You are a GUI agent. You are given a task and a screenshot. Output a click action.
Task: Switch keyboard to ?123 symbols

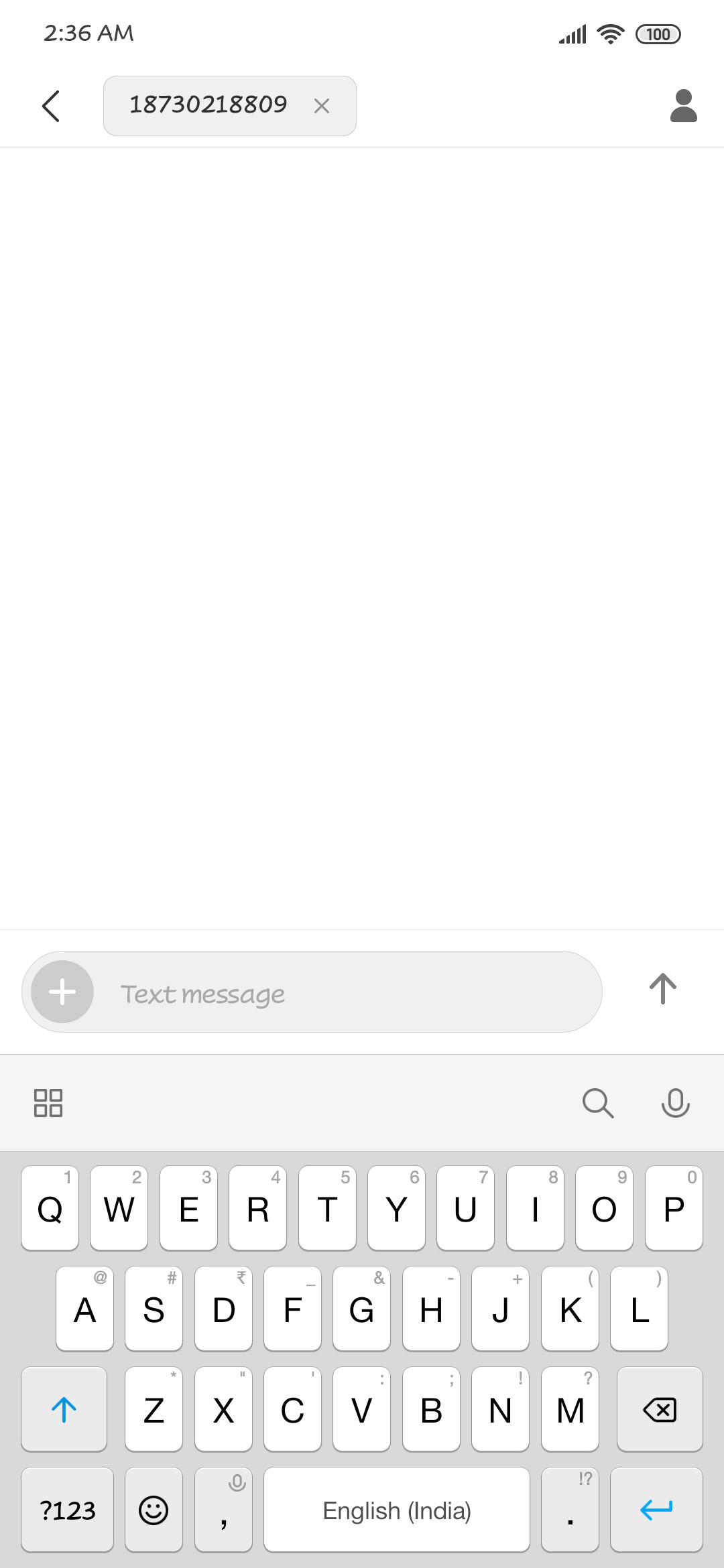[67, 1510]
